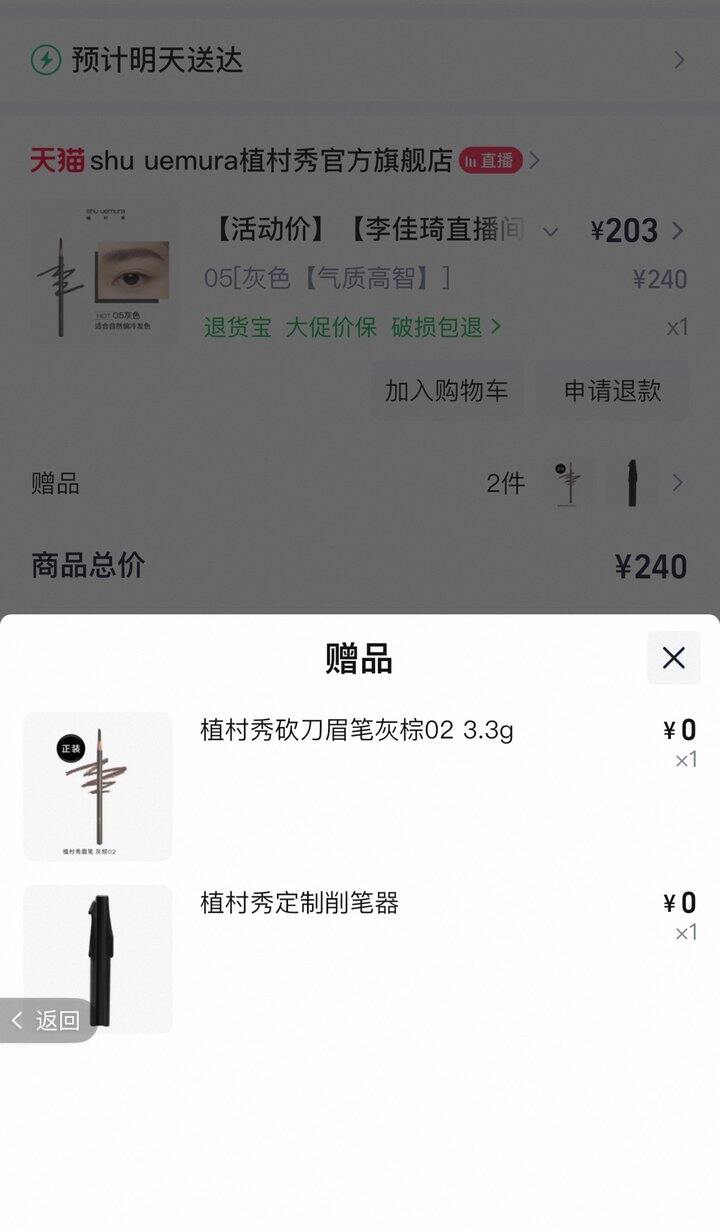Open store page chevron next to shop name
Viewport: 720px width, 1231px height.
coord(536,159)
